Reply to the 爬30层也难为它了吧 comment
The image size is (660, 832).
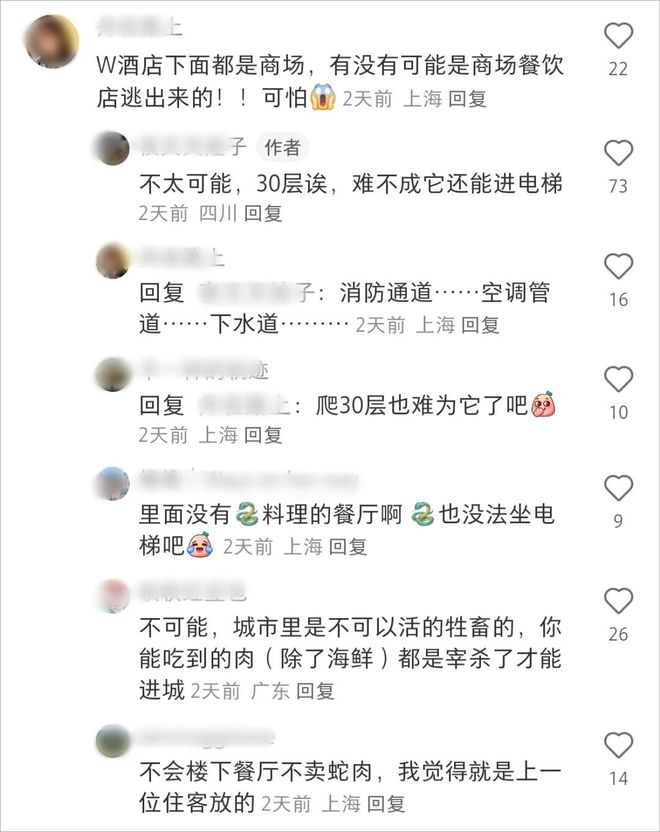(x=264, y=435)
